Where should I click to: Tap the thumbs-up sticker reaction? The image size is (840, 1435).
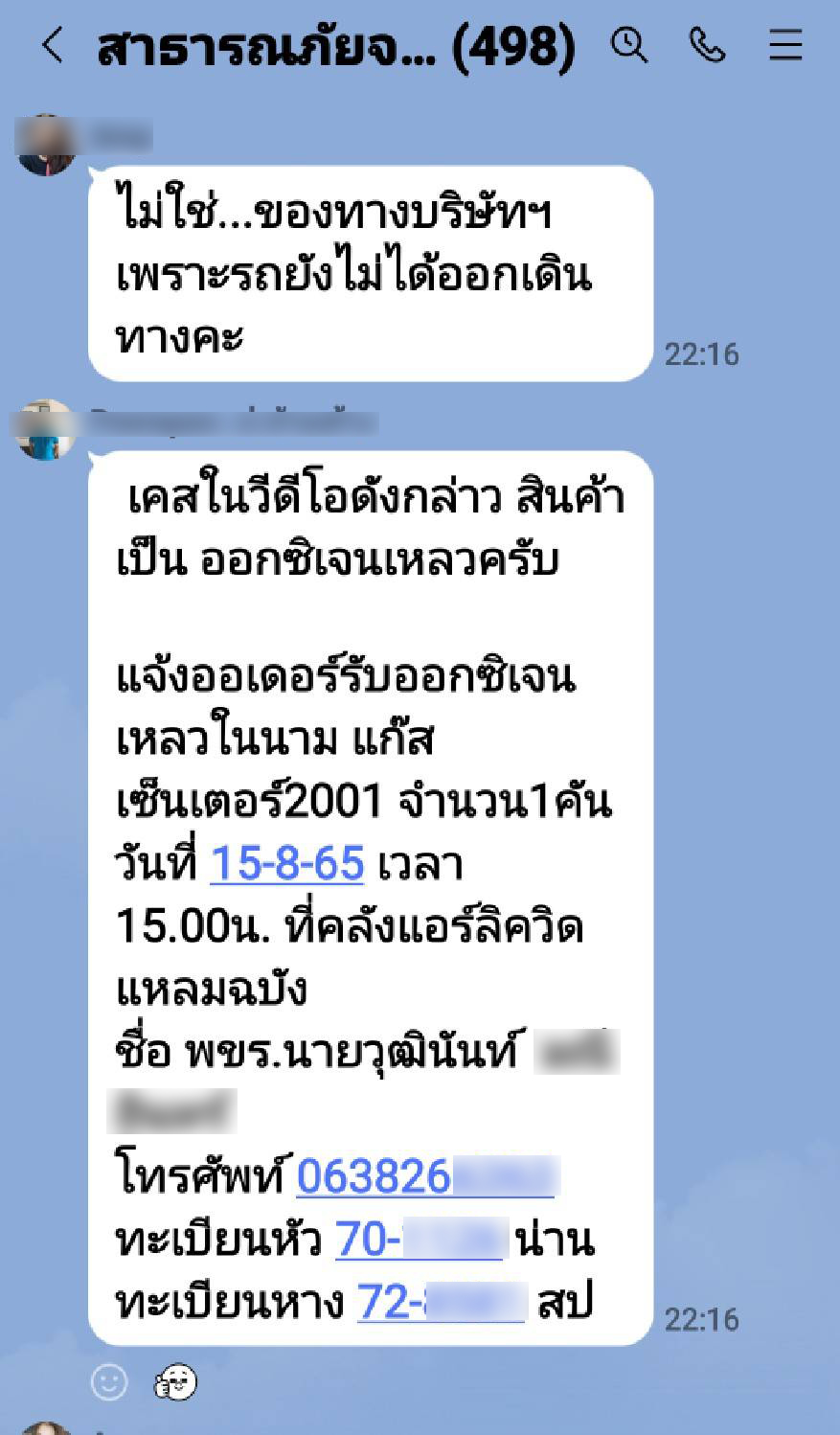click(x=175, y=1382)
